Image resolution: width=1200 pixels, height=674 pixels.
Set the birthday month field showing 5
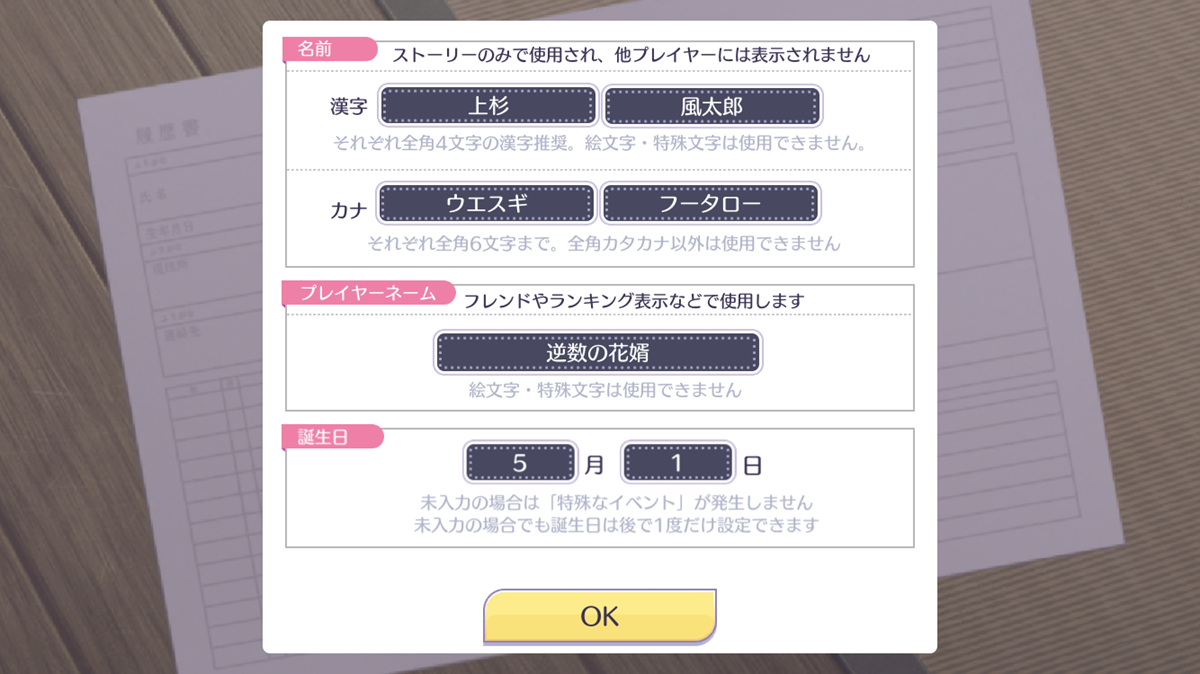click(520, 463)
